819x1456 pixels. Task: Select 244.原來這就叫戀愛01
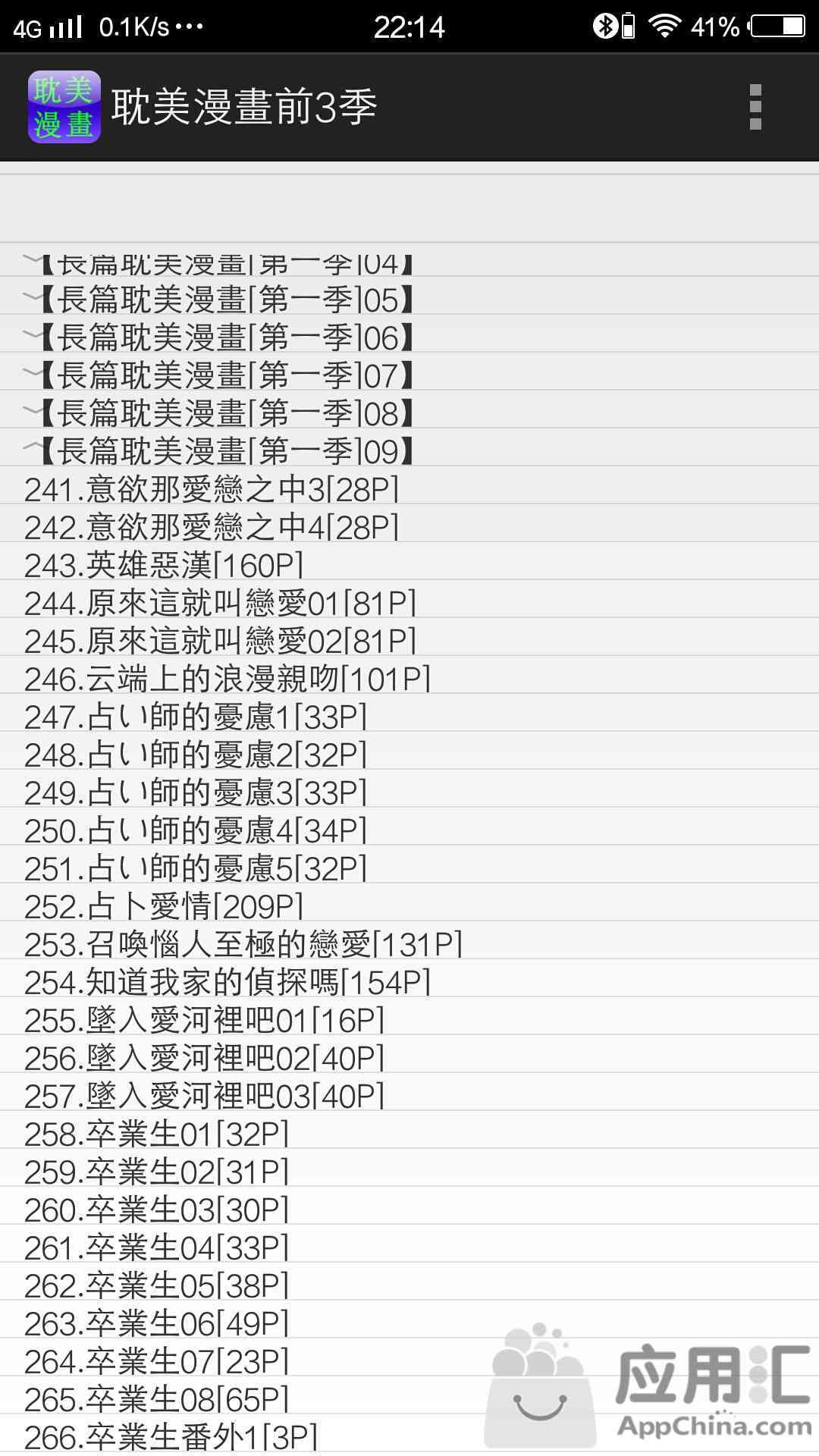pos(409,603)
